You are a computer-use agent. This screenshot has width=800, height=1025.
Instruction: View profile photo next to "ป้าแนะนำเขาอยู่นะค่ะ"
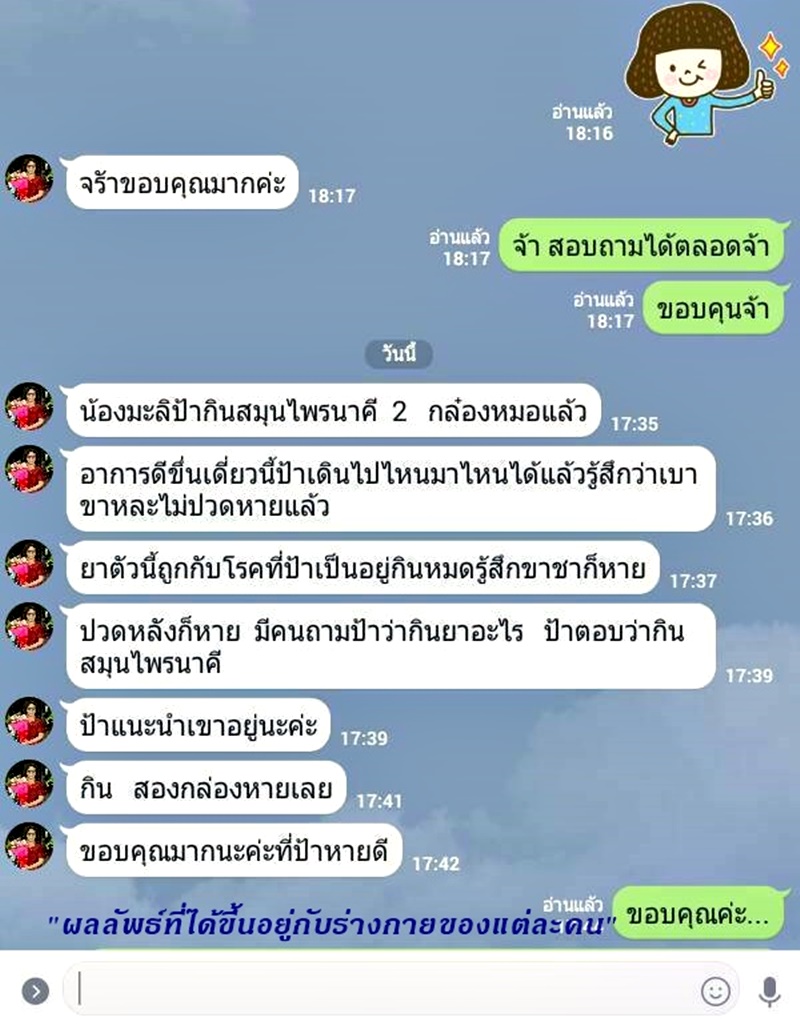point(29,721)
